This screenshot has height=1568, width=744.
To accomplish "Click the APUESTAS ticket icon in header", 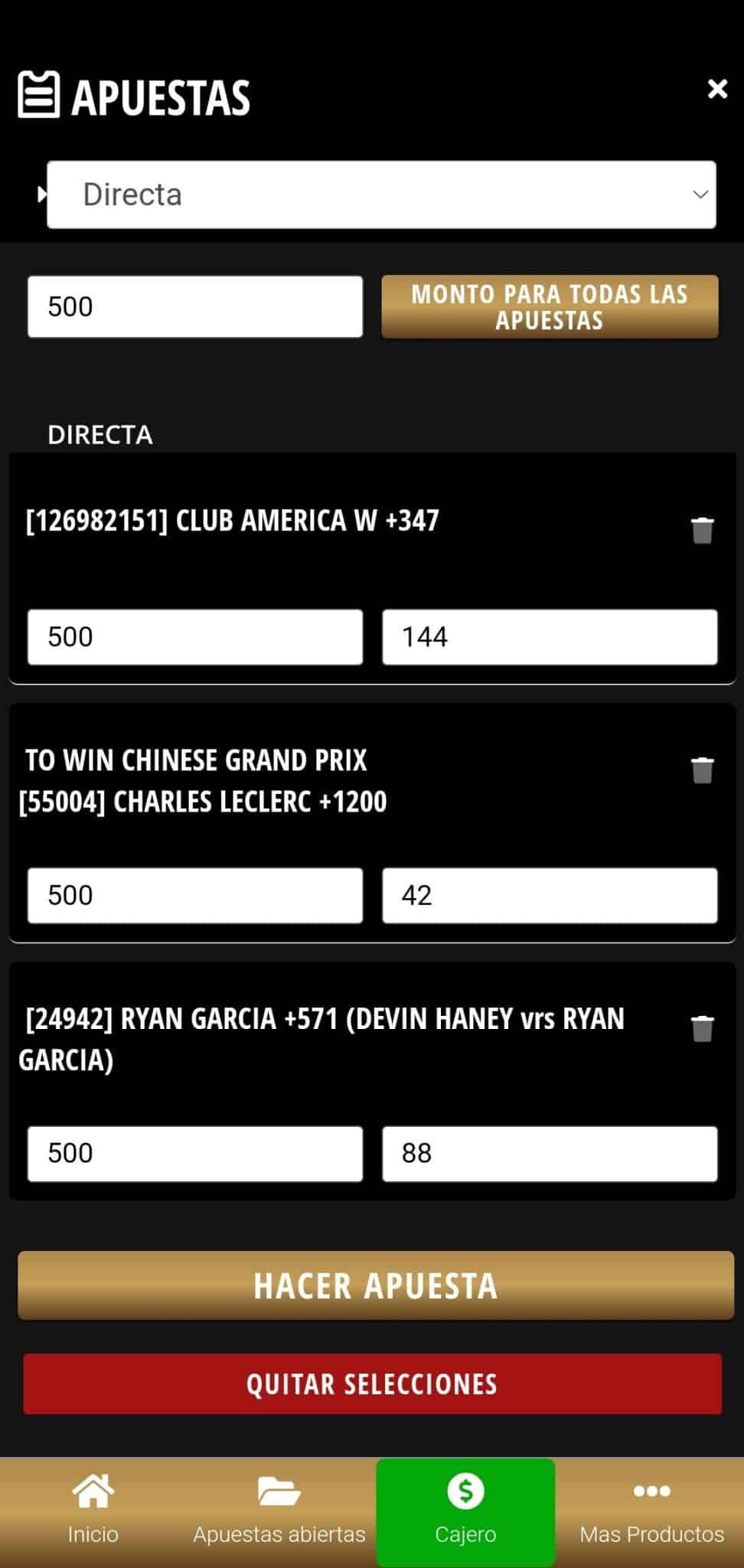I will pyautogui.click(x=38, y=94).
